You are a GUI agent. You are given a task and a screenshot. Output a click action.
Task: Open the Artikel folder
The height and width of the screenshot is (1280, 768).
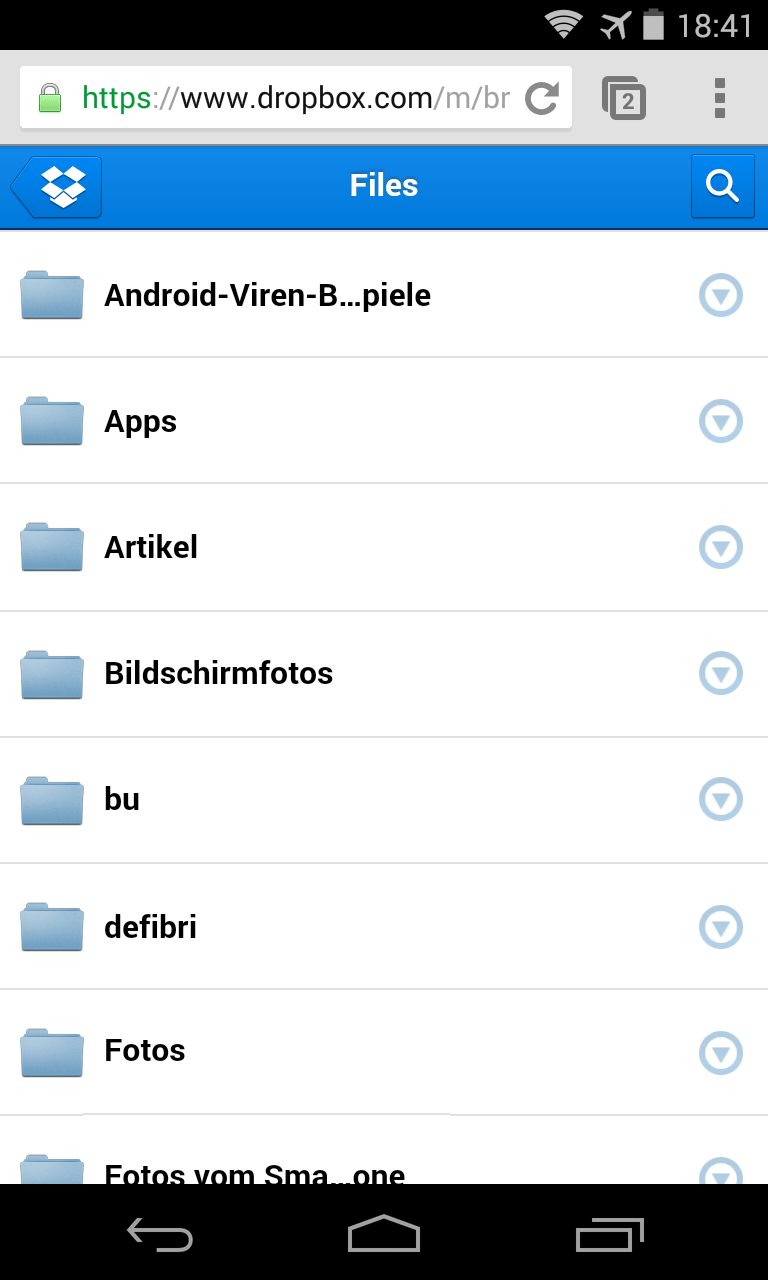151,547
